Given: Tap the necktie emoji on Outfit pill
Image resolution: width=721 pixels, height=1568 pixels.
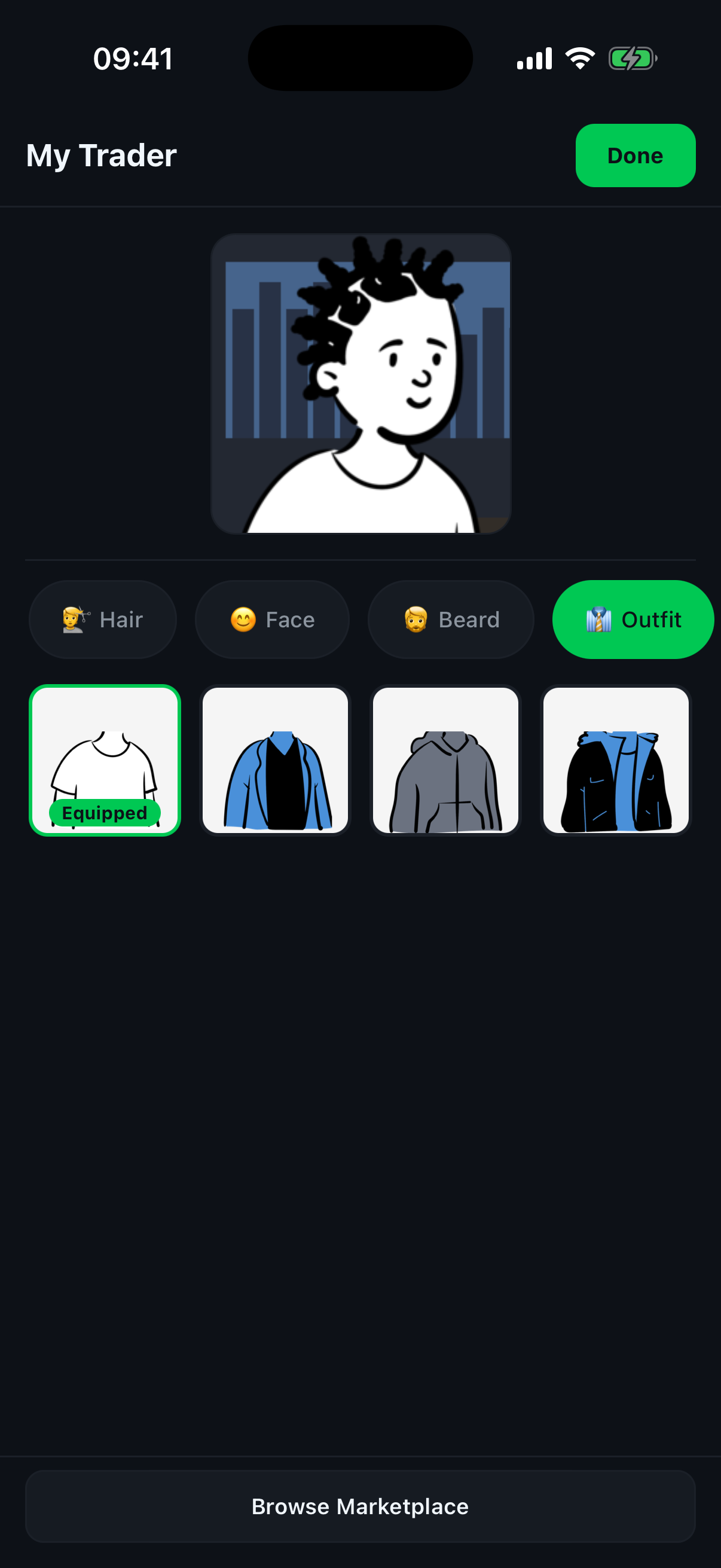Looking at the screenshot, I should coord(598,619).
